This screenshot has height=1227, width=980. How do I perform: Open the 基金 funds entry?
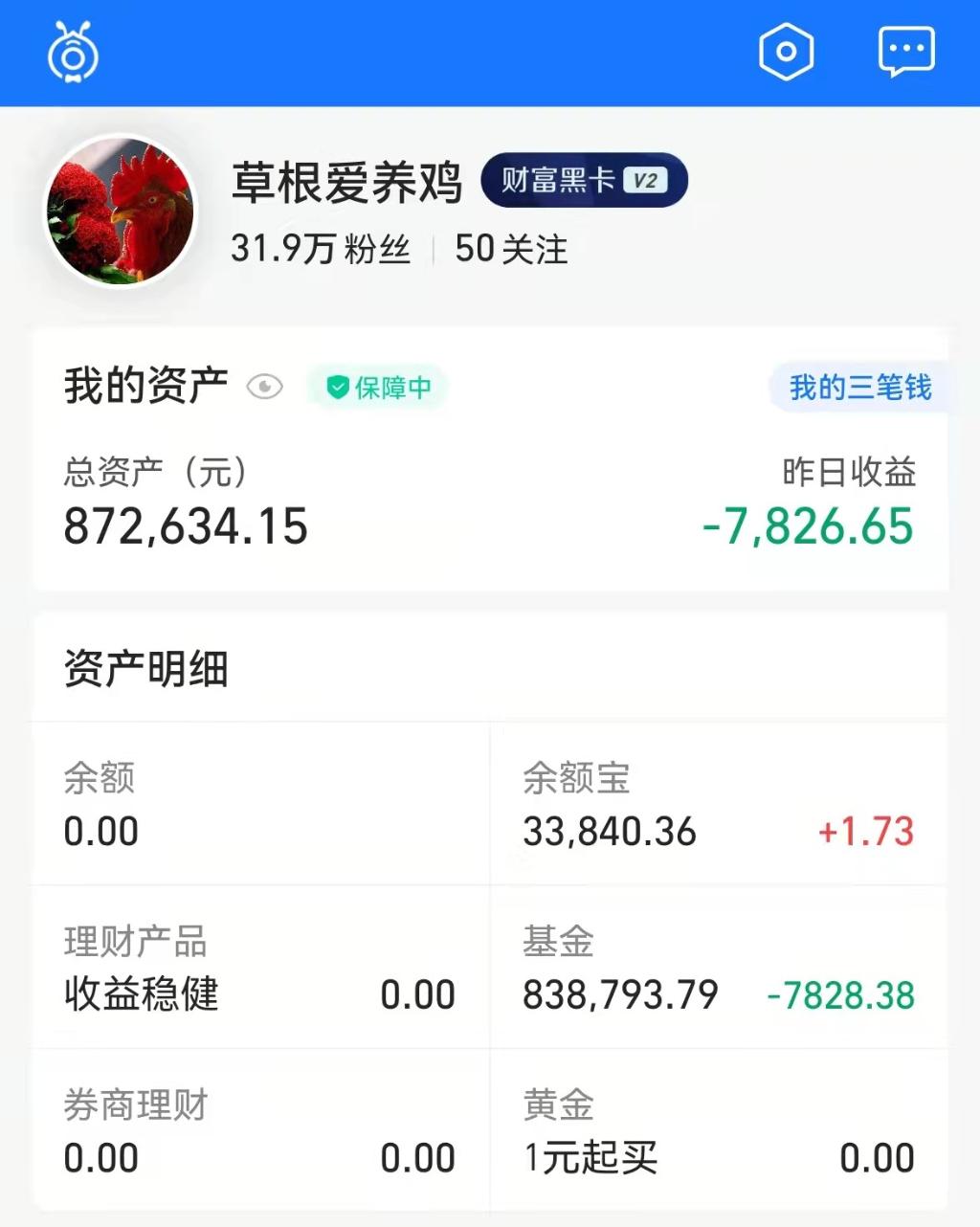(x=718, y=968)
